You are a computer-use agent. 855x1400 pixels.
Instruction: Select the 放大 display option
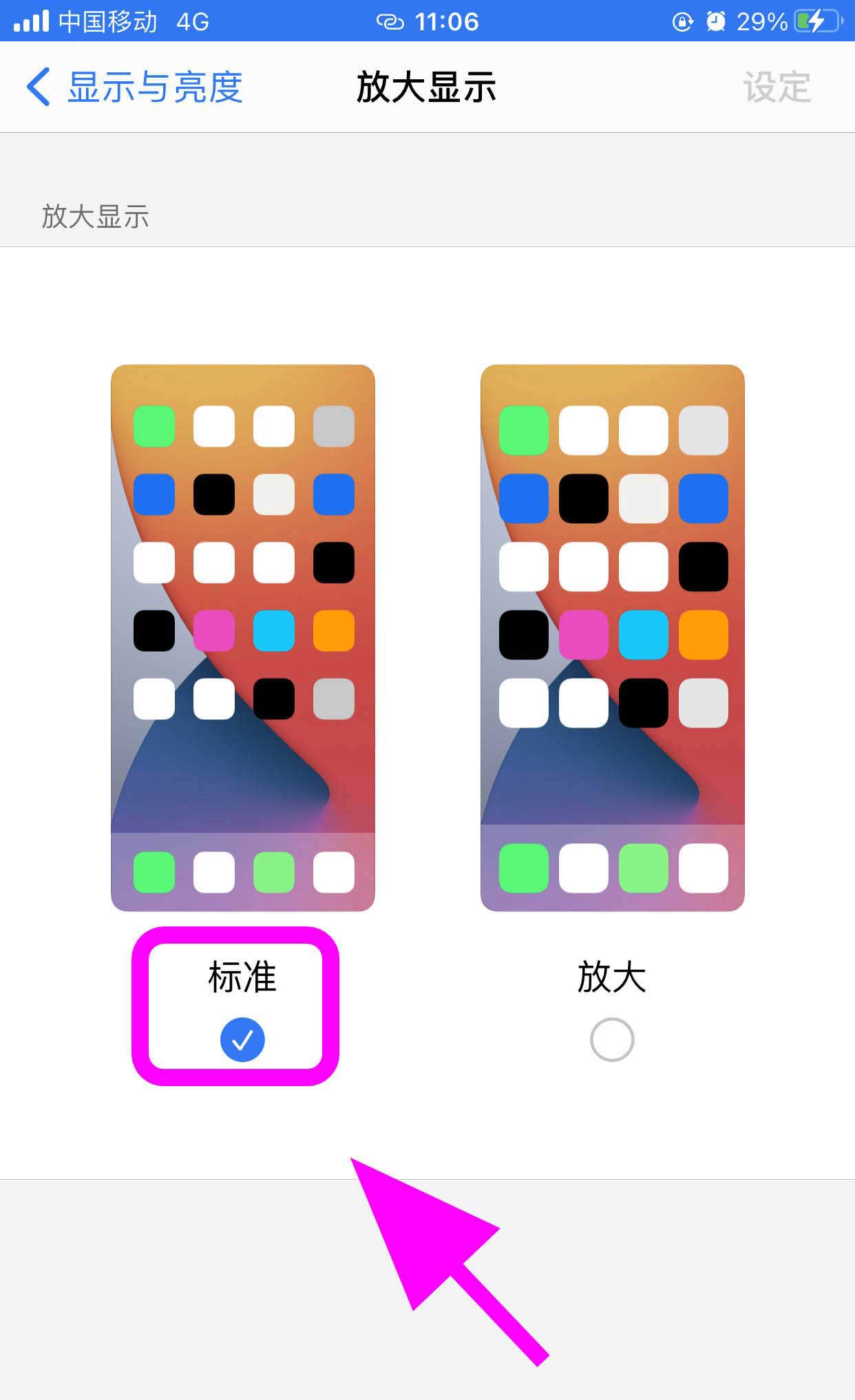[611, 1039]
